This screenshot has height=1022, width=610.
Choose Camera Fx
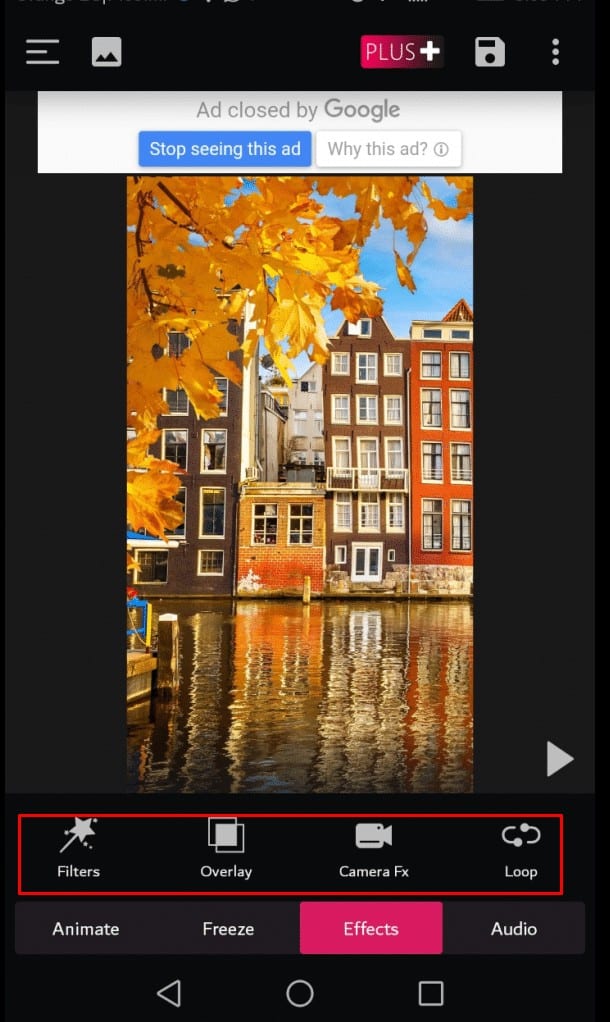[374, 850]
